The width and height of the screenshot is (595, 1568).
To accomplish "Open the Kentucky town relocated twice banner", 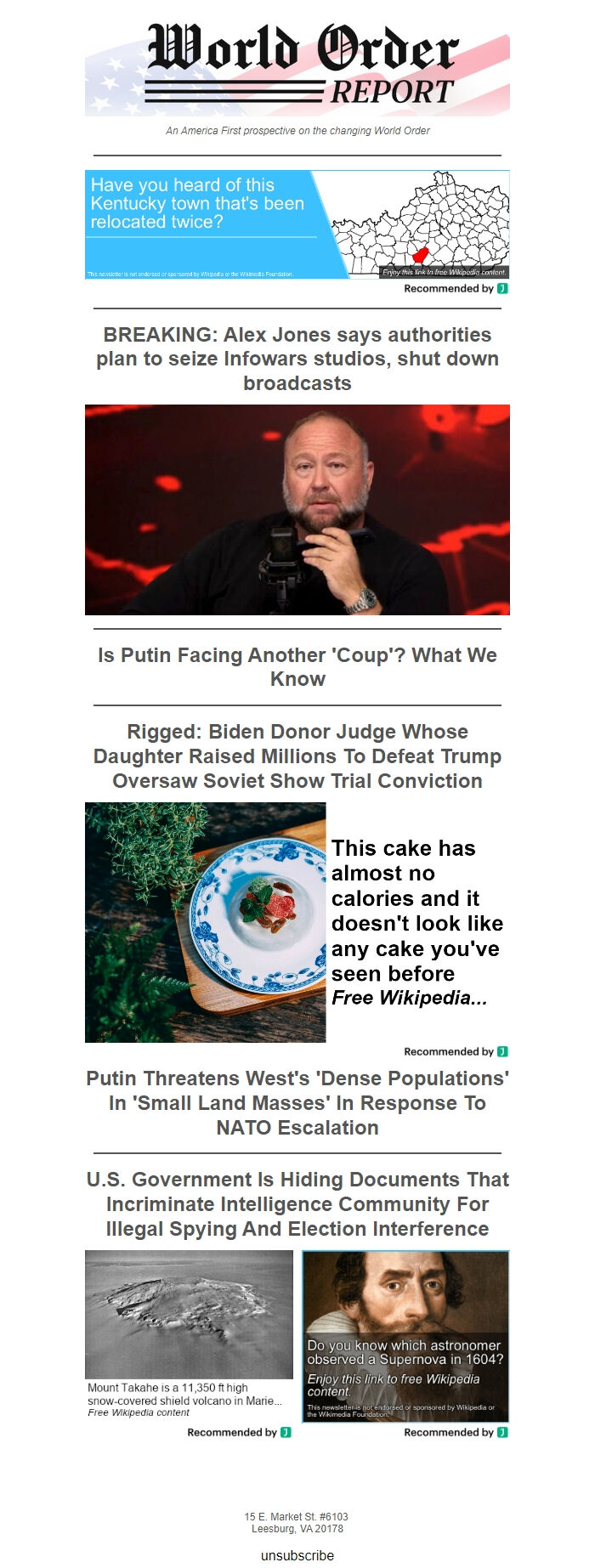I will pyautogui.click(x=297, y=224).
